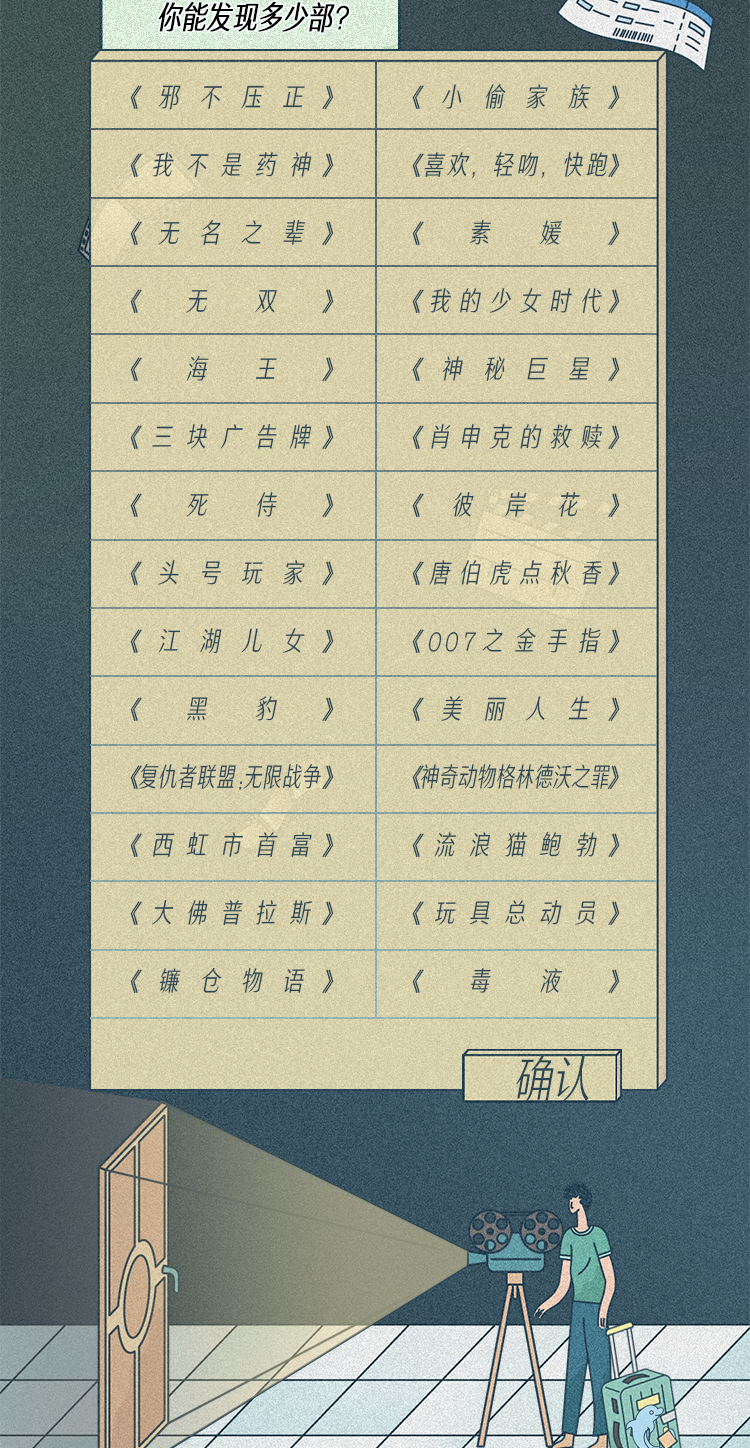This screenshot has width=750, height=1448.
Task: Choose 《我不是药神》 from the list
Action: coord(232,165)
